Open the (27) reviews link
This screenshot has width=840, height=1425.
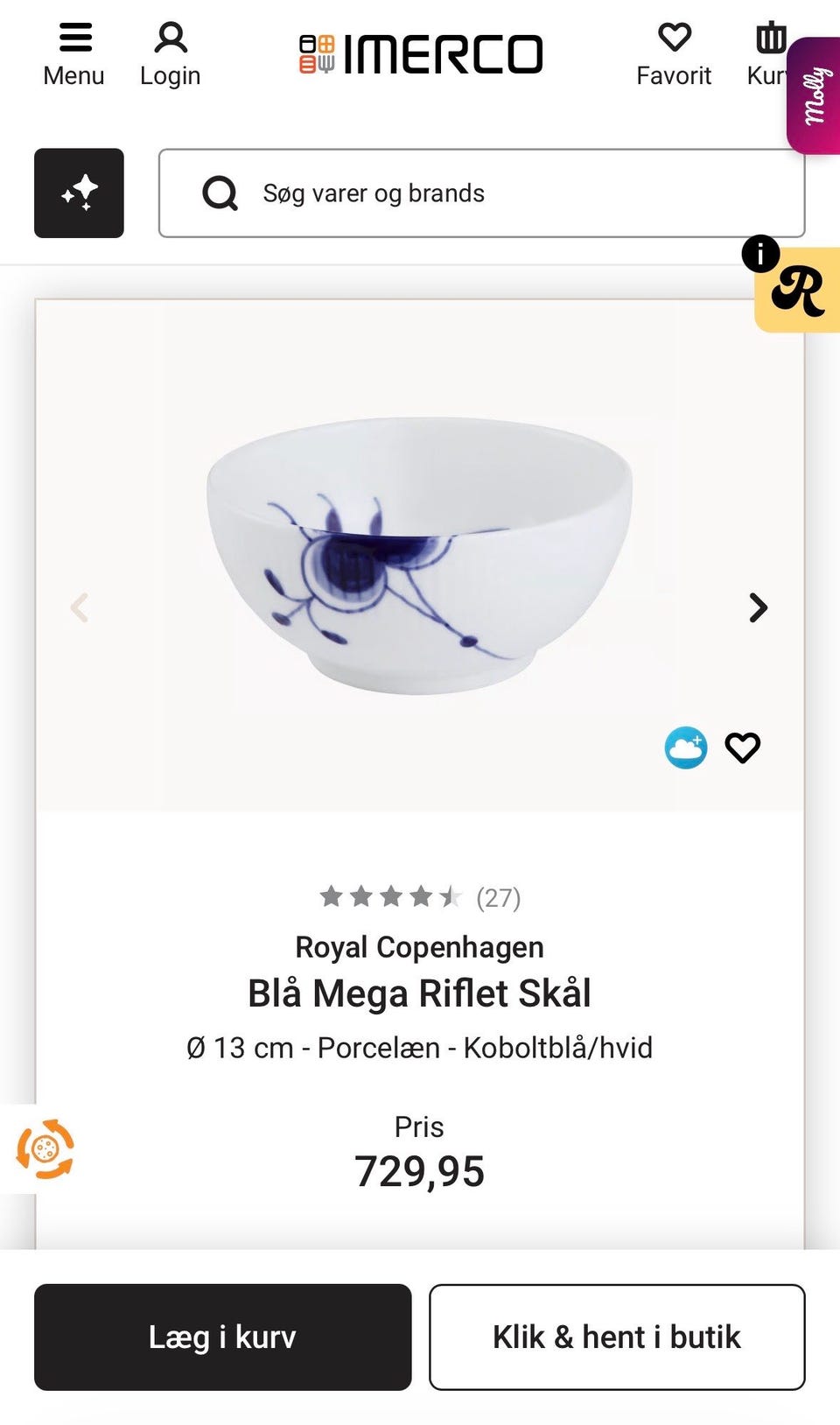point(497,896)
